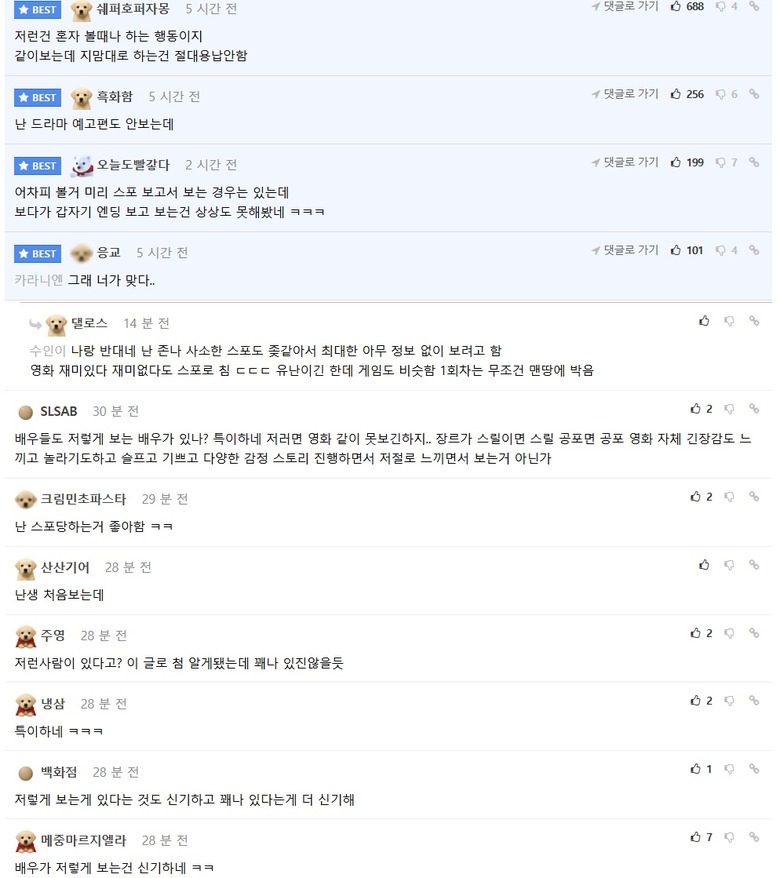The image size is (780, 878).
Task: Tap 댓글로 가기 on 응교's best comment
Action: pos(625,250)
